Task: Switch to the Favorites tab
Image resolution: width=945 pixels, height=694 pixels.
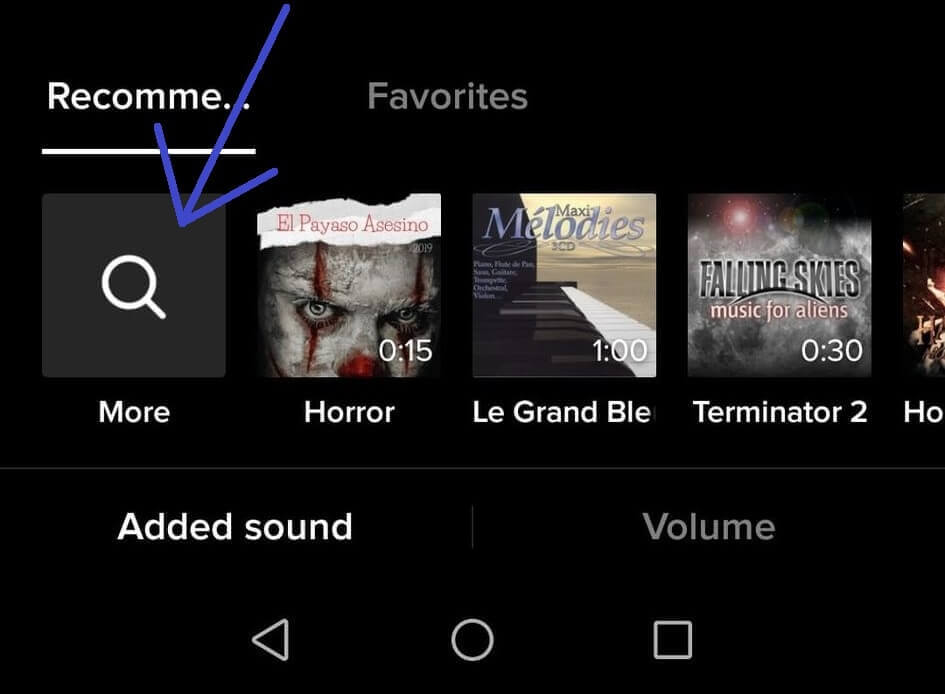Action: [x=447, y=97]
